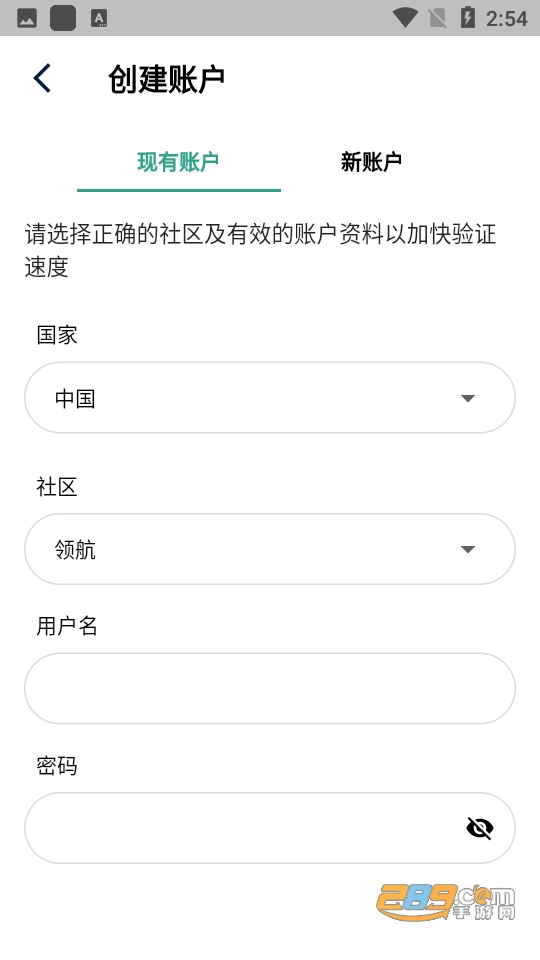This screenshot has width=540, height=960.
Task: Select the 现有账户 tab
Action: click(x=179, y=162)
